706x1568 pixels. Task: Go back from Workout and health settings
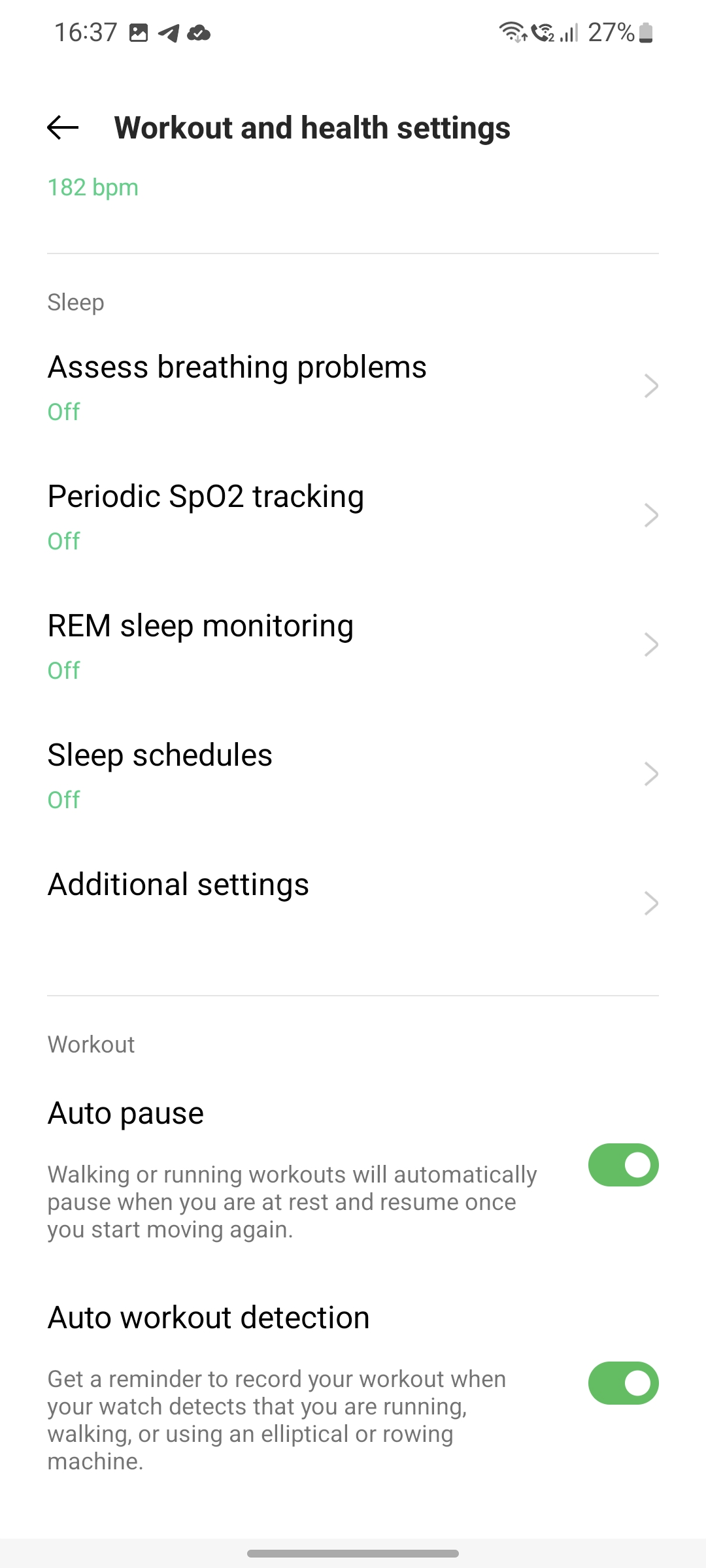point(63,127)
